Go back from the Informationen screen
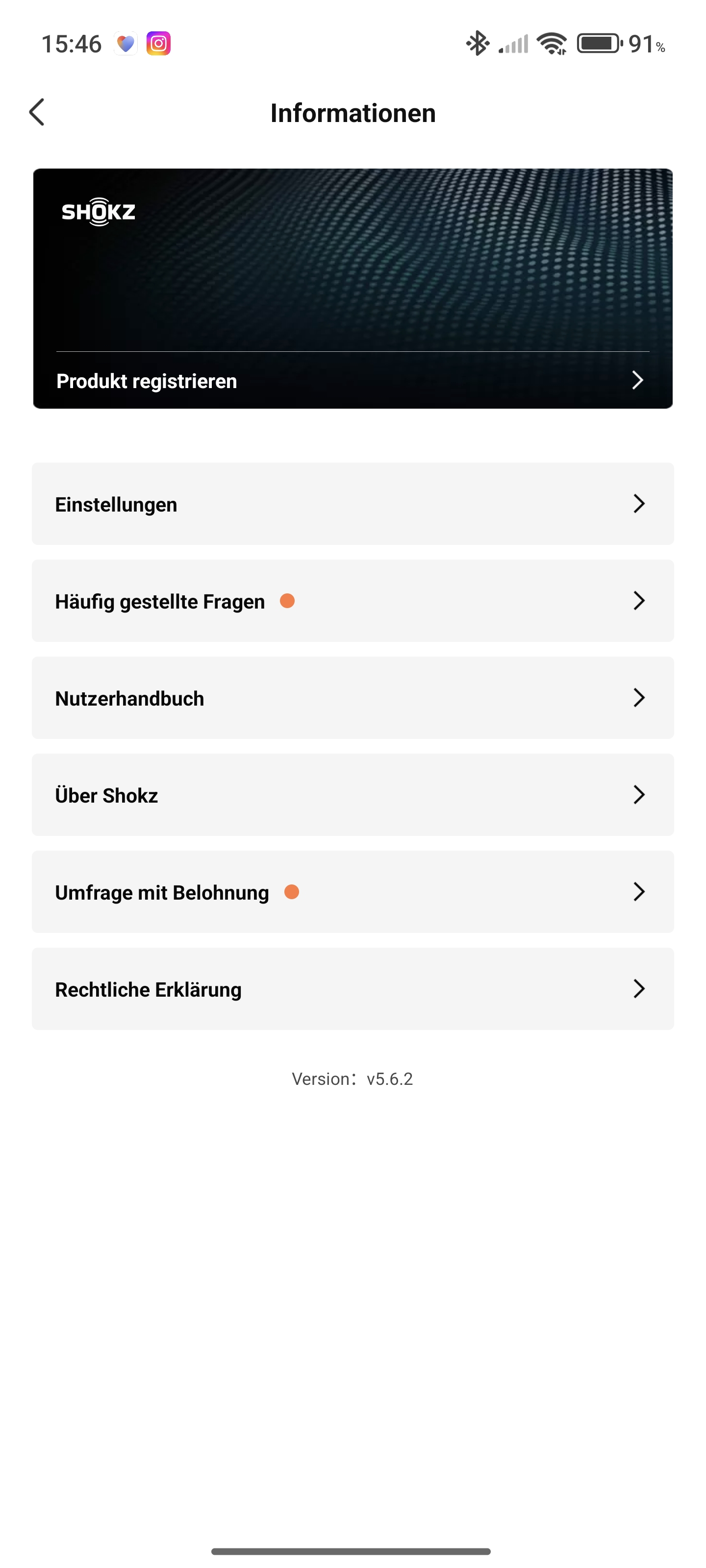Viewport: 706px width, 1568px height. tap(37, 113)
